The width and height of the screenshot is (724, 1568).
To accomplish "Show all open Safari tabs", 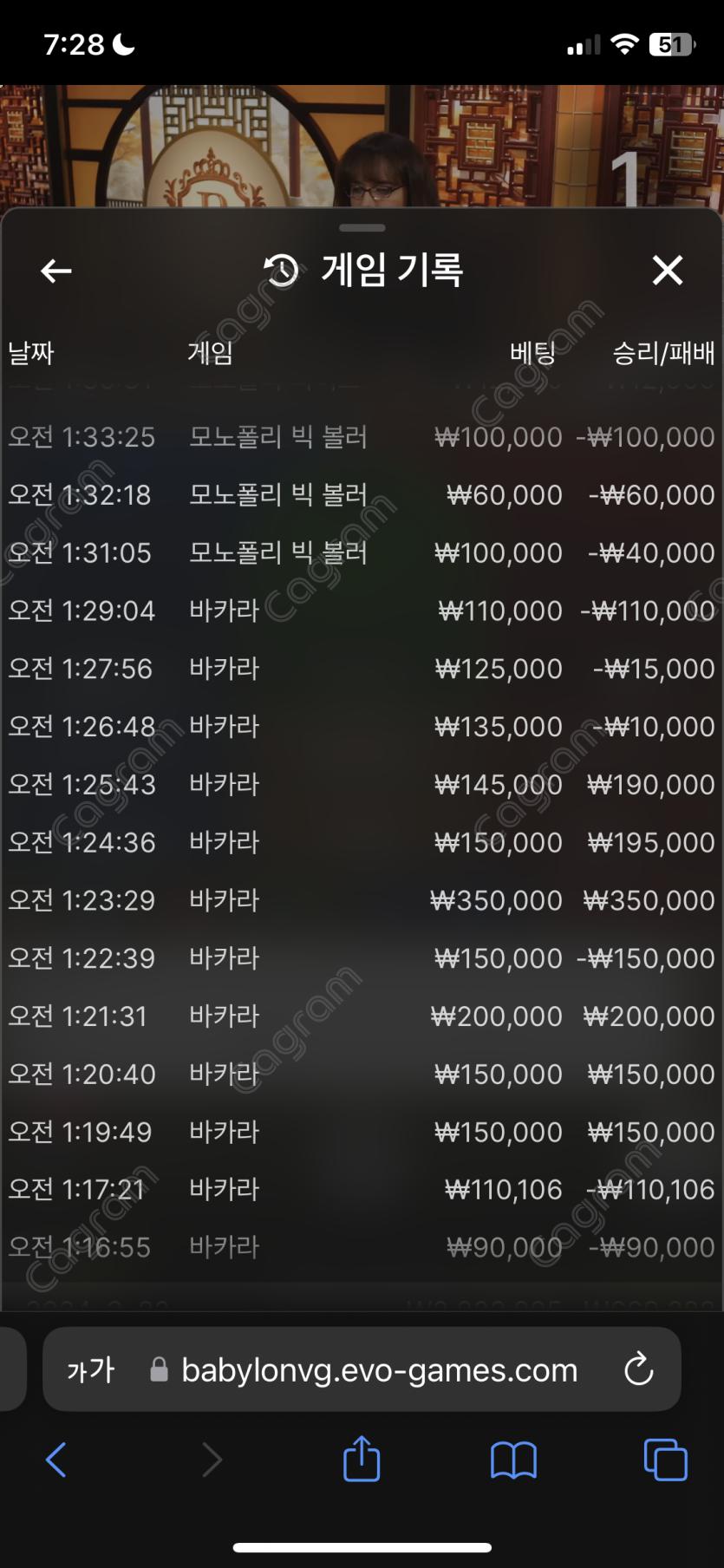I will click(665, 1460).
